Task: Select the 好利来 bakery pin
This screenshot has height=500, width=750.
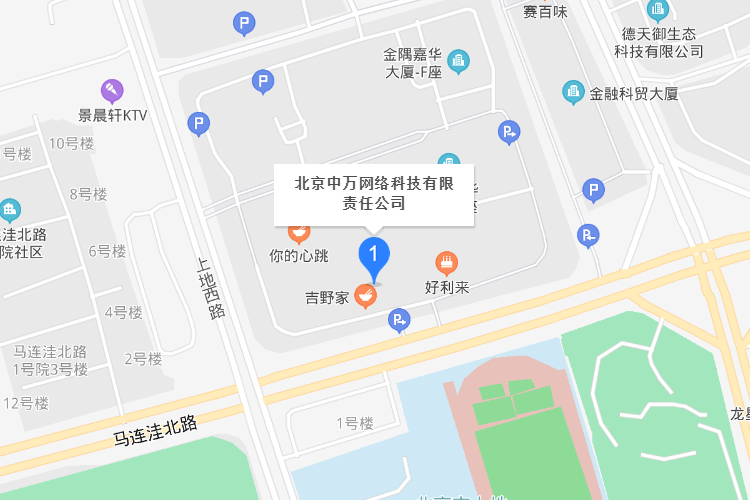Action: [447, 263]
